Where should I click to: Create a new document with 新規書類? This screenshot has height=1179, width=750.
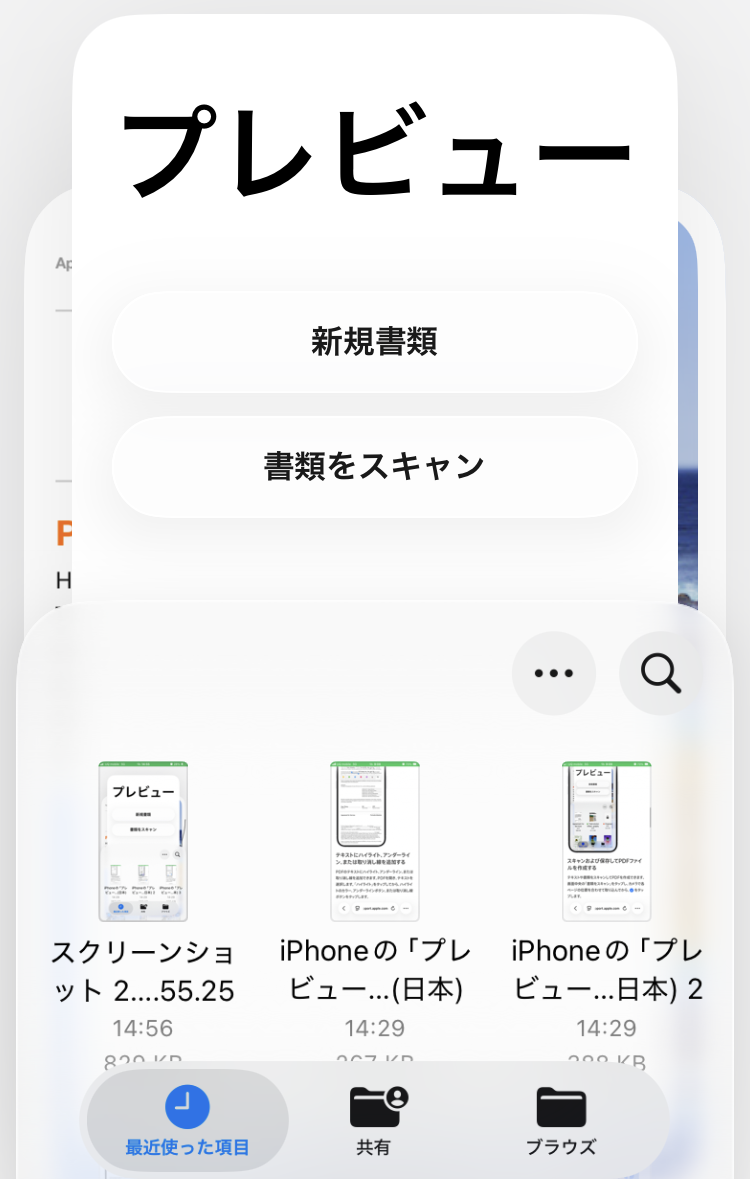(374, 342)
